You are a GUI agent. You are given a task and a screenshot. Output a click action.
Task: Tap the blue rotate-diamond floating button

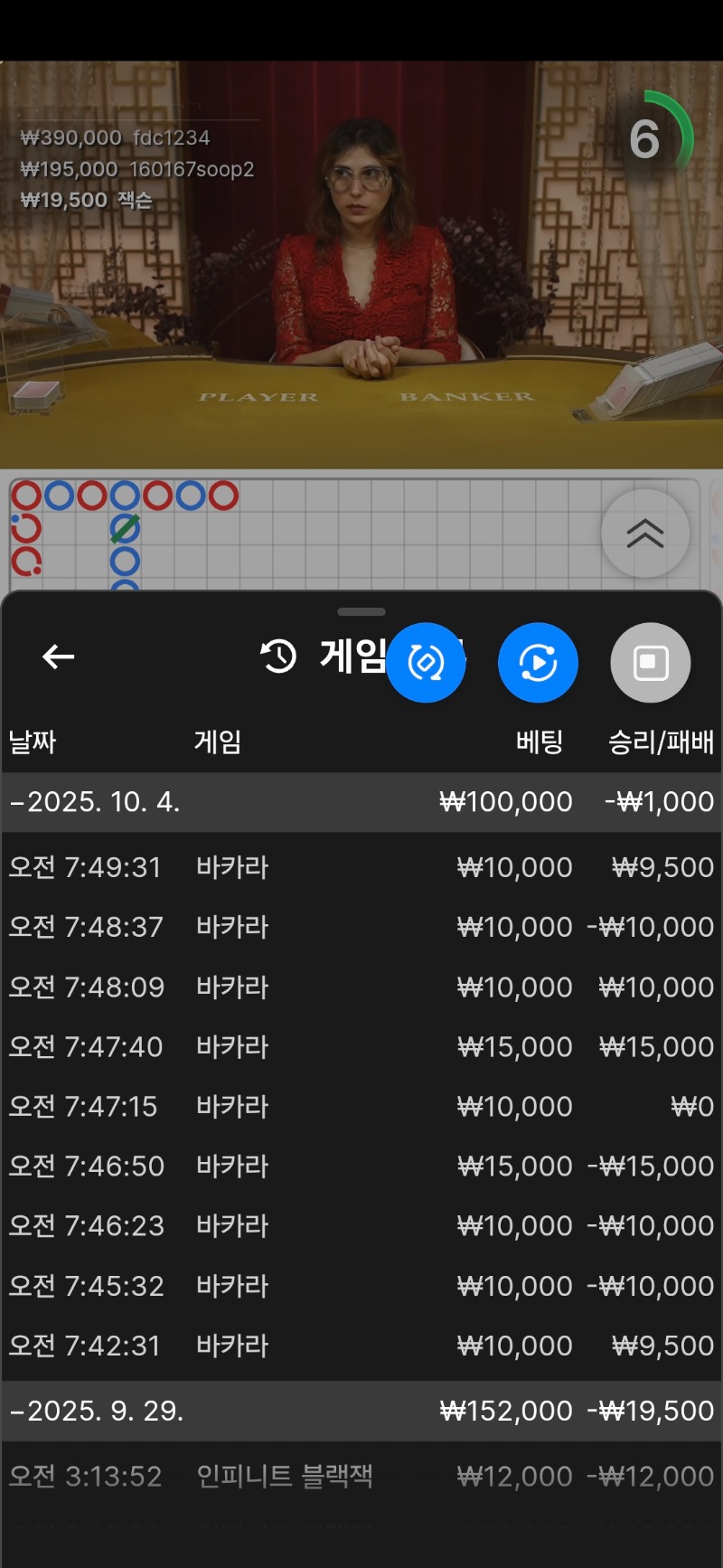[426, 663]
